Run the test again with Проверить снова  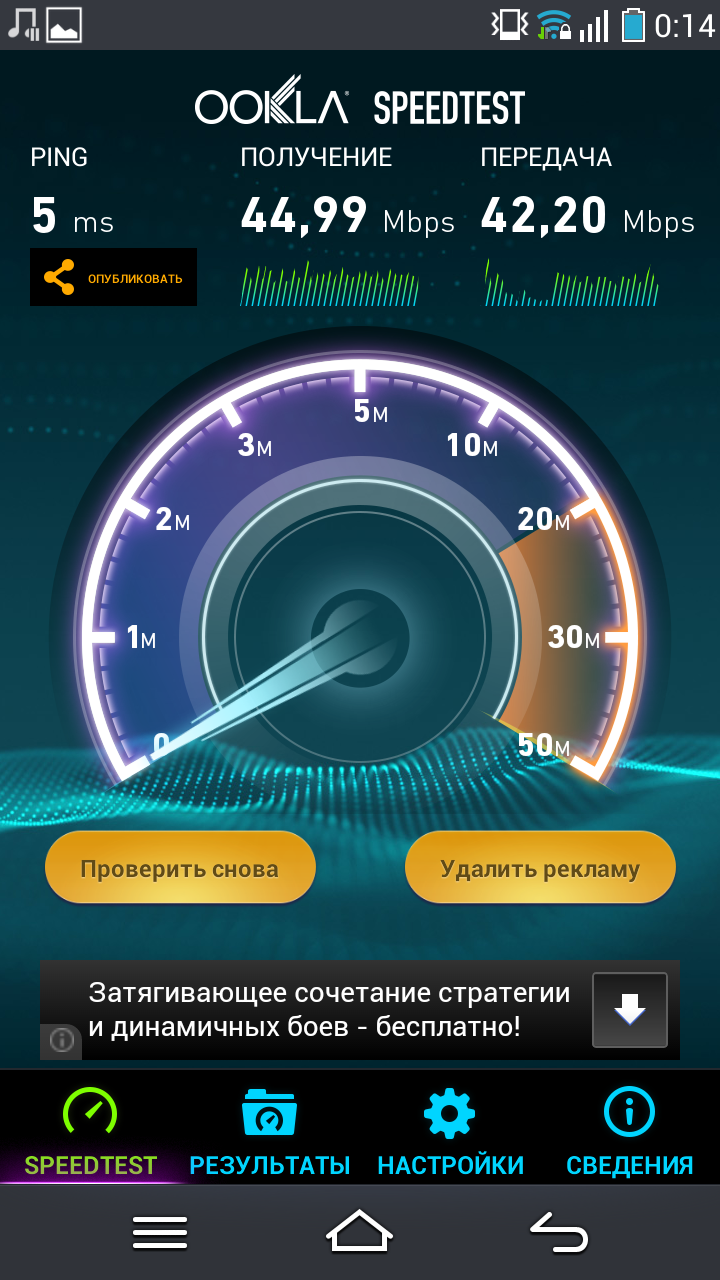[x=180, y=868]
